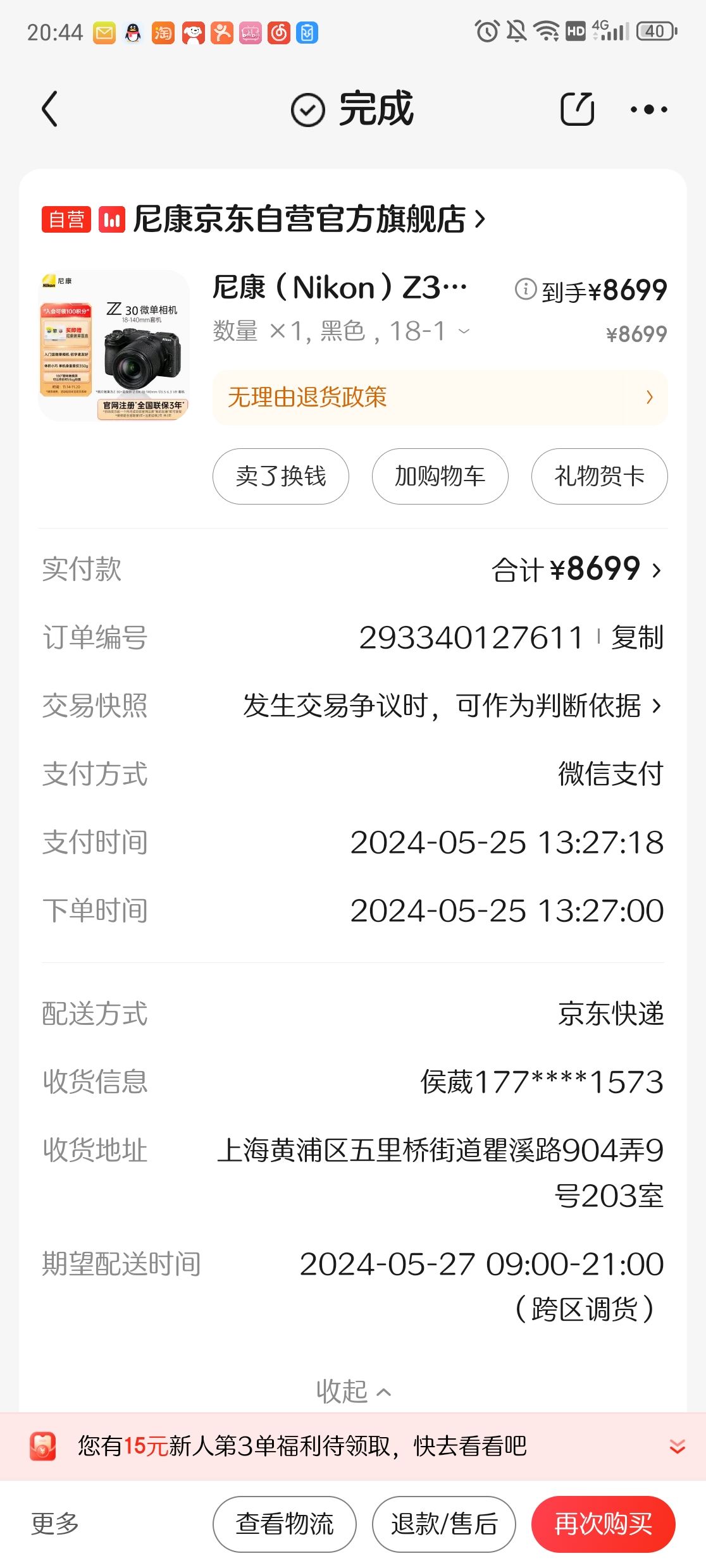This screenshot has width=706, height=1568.
Task: Tap the info icon beside 到手¥8699
Action: coord(525,289)
